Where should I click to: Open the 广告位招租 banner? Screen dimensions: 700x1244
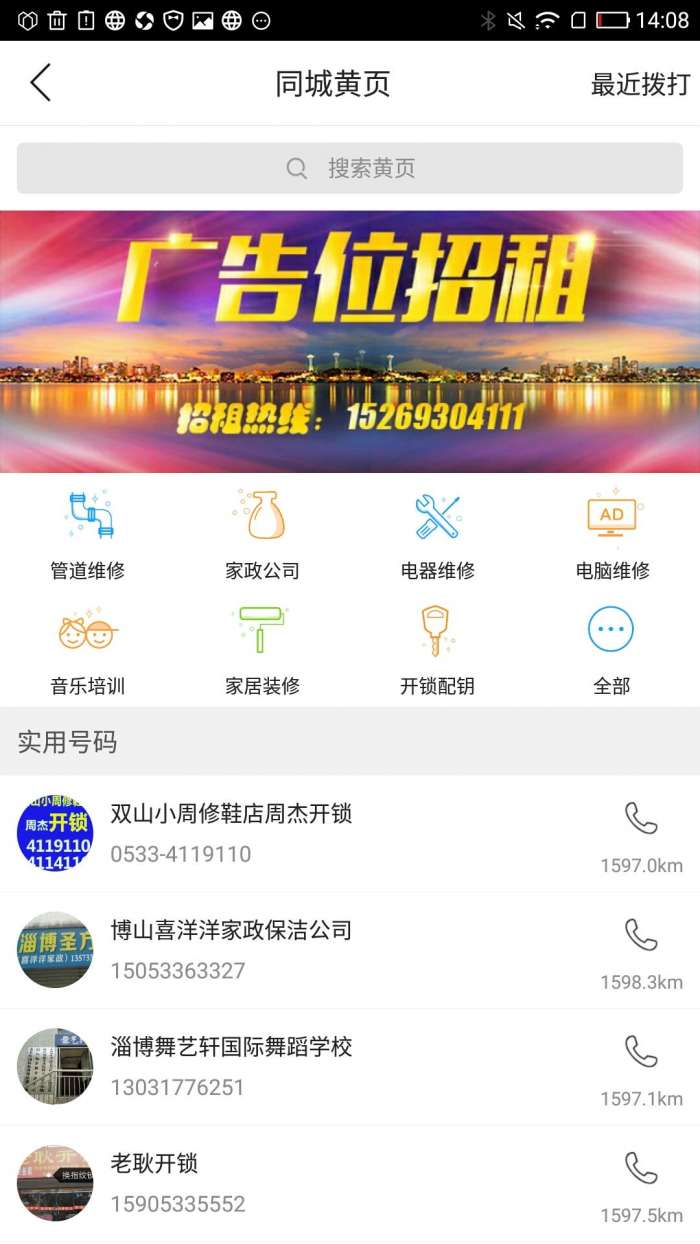[x=350, y=341]
